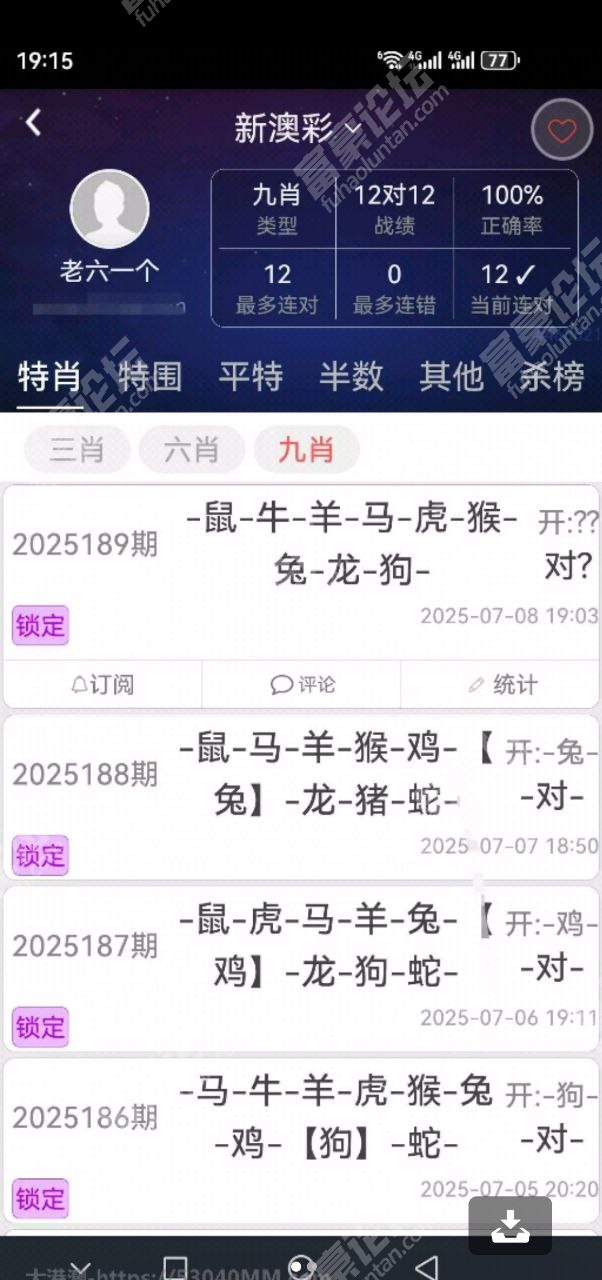Viewport: 602px width, 1280px height.
Task: Open 评论 comments for 2025189期
Action: (302, 685)
